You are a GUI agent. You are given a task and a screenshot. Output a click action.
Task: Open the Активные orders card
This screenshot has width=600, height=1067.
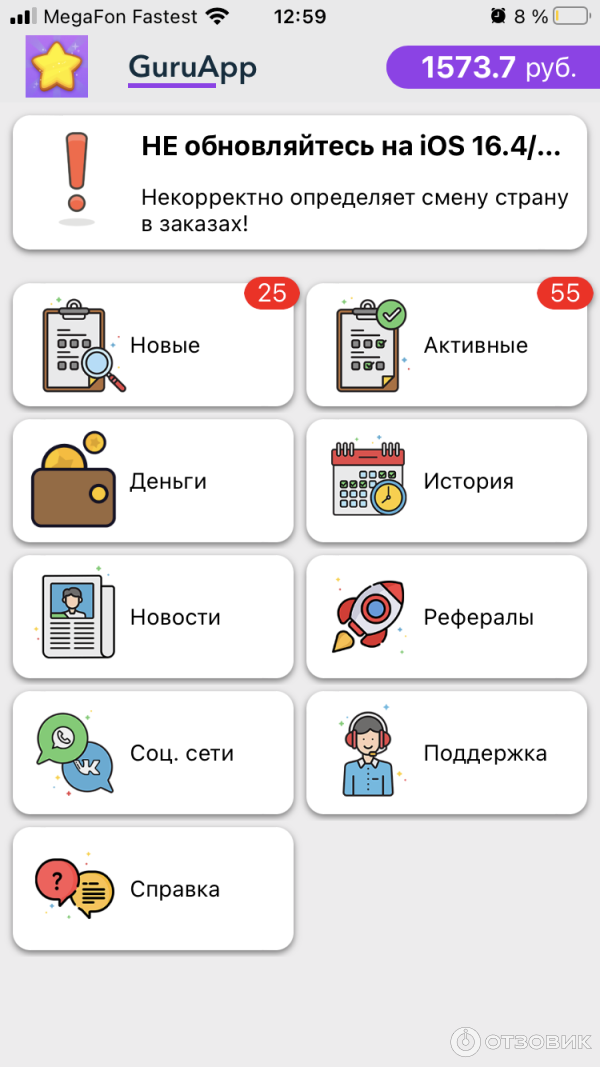pos(446,345)
